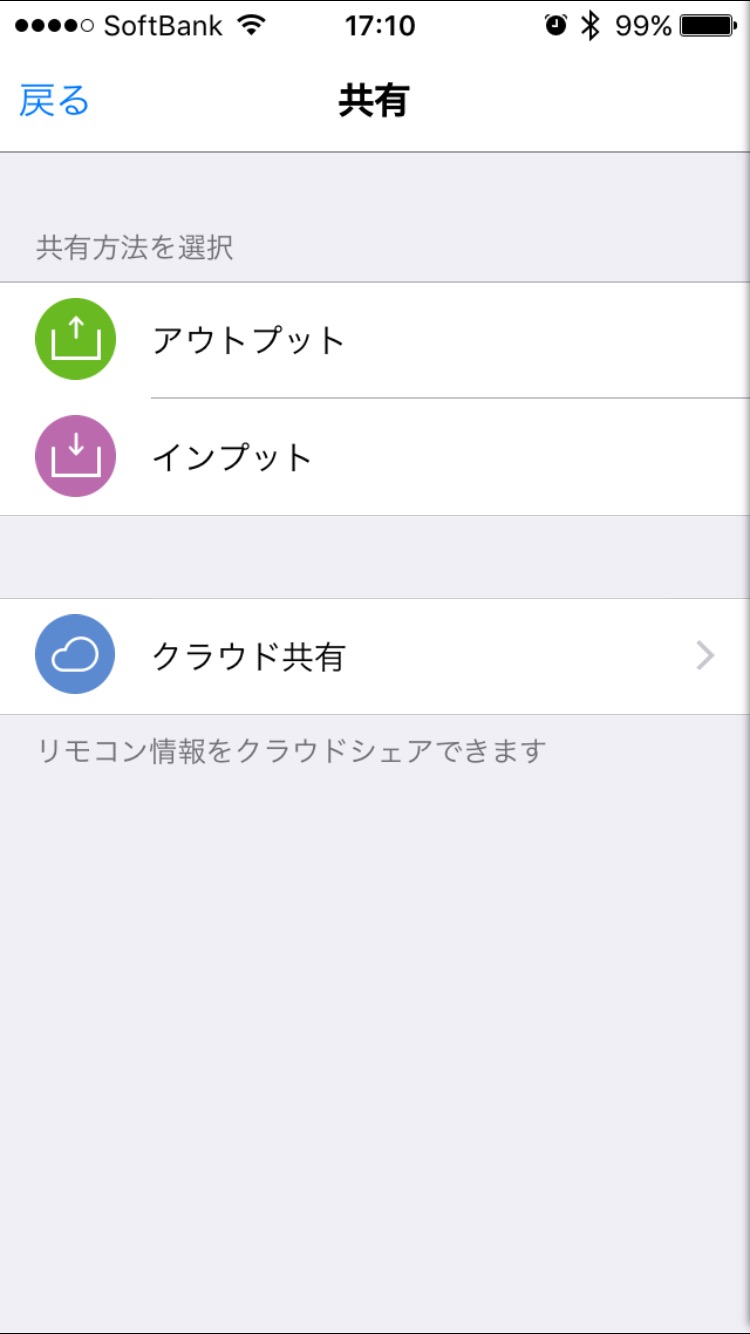Image resolution: width=750 pixels, height=1334 pixels.
Task: Go back with the 戻る button
Action: pyautogui.click(x=55, y=101)
